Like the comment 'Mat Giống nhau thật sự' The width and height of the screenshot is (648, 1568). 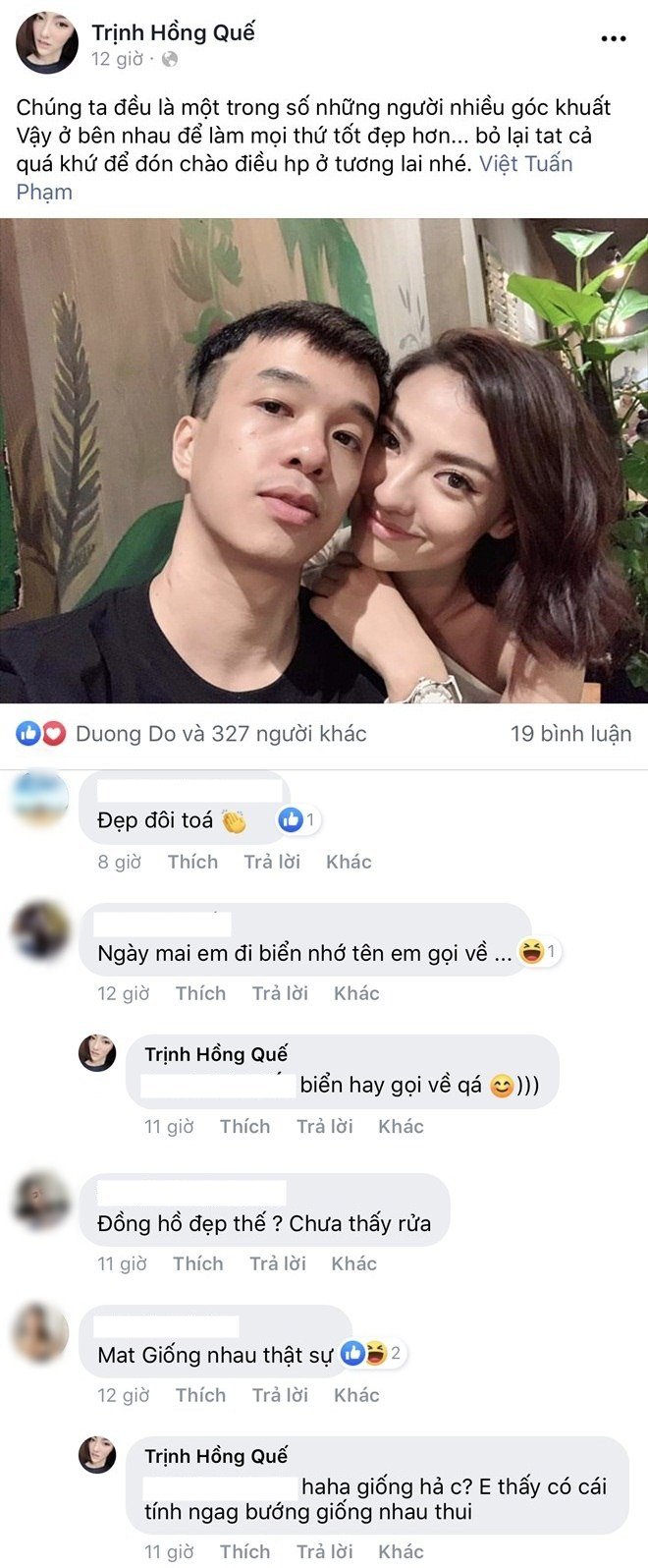(200, 1395)
